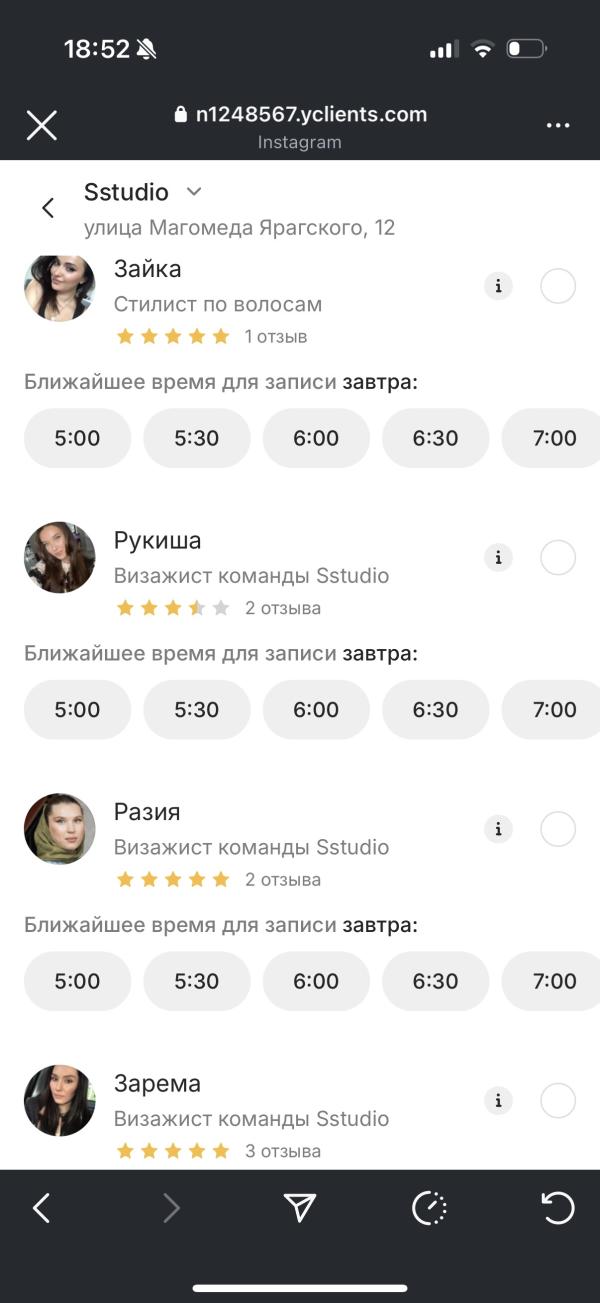Select Зарема as the specialist
This screenshot has height=1303, width=600.
(x=558, y=1101)
